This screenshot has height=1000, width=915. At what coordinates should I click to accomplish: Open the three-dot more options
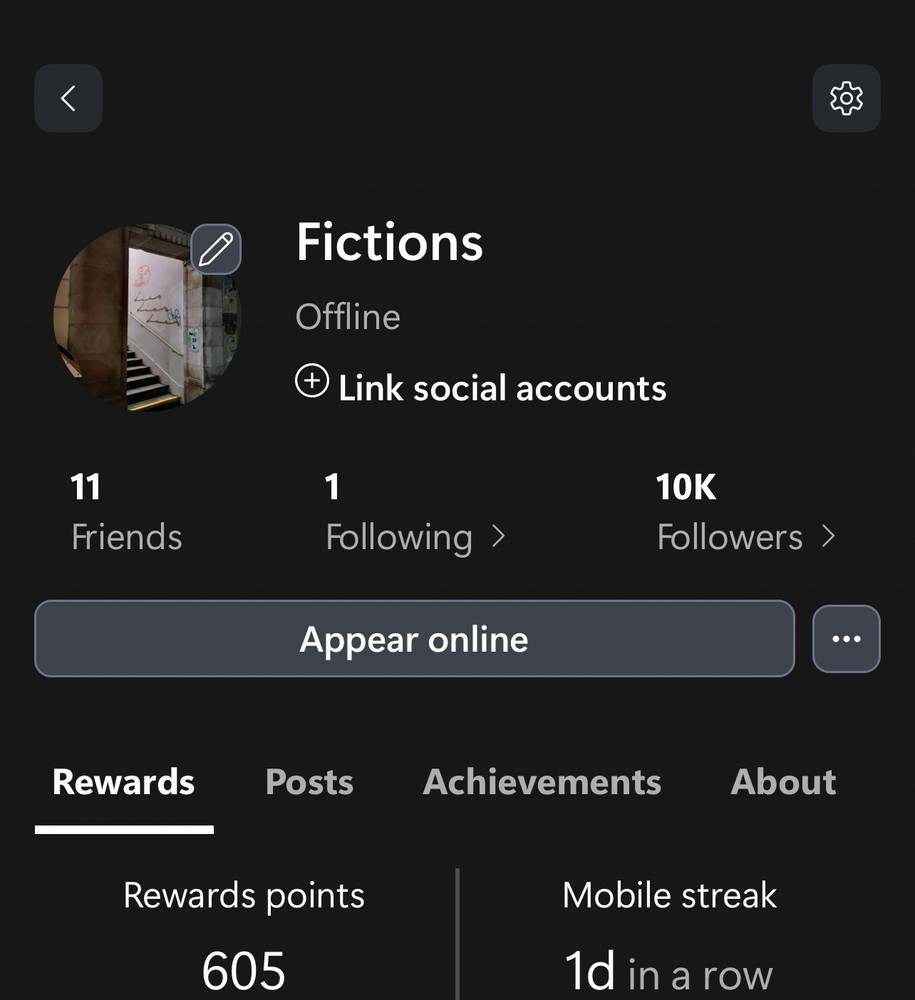[x=846, y=639]
